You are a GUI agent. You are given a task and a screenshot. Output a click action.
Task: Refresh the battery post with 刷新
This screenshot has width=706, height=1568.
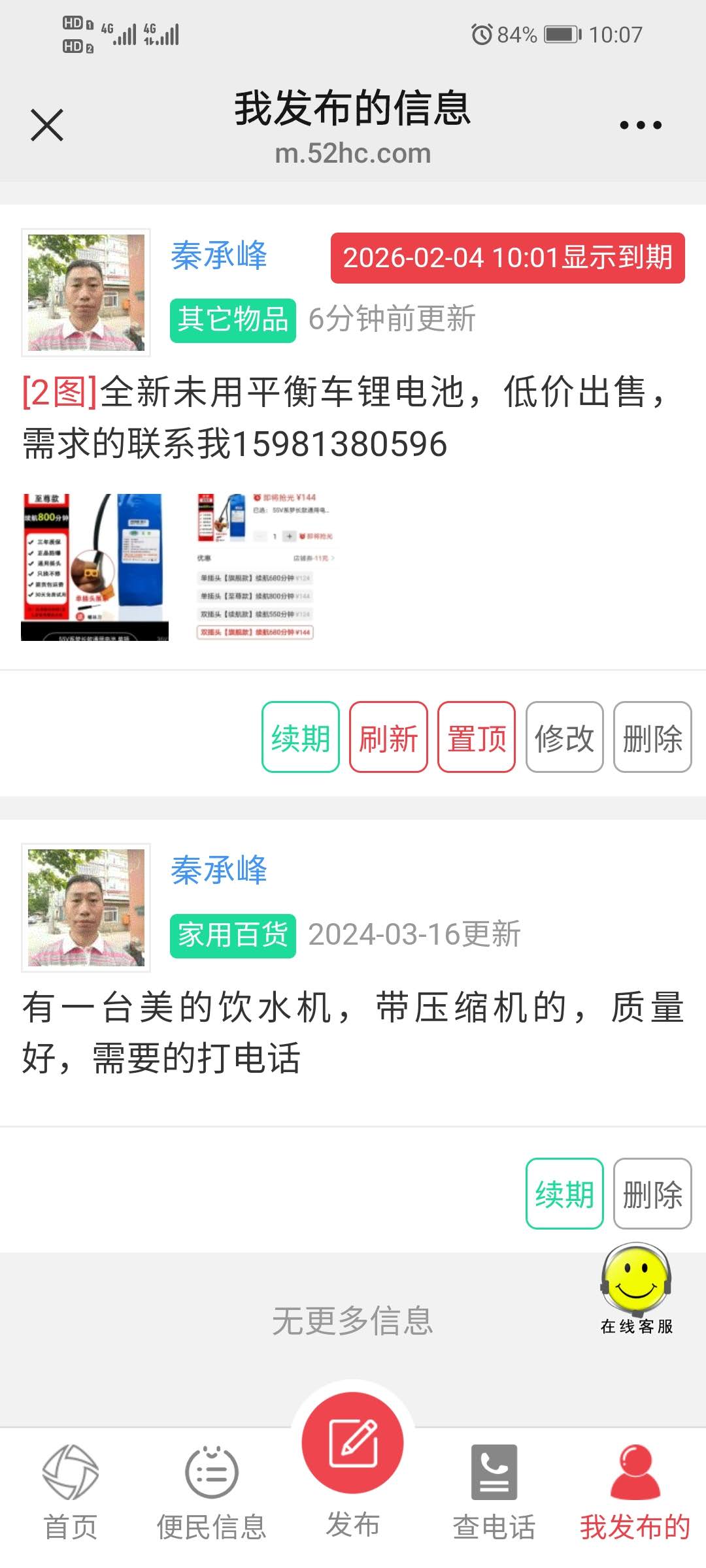(388, 738)
